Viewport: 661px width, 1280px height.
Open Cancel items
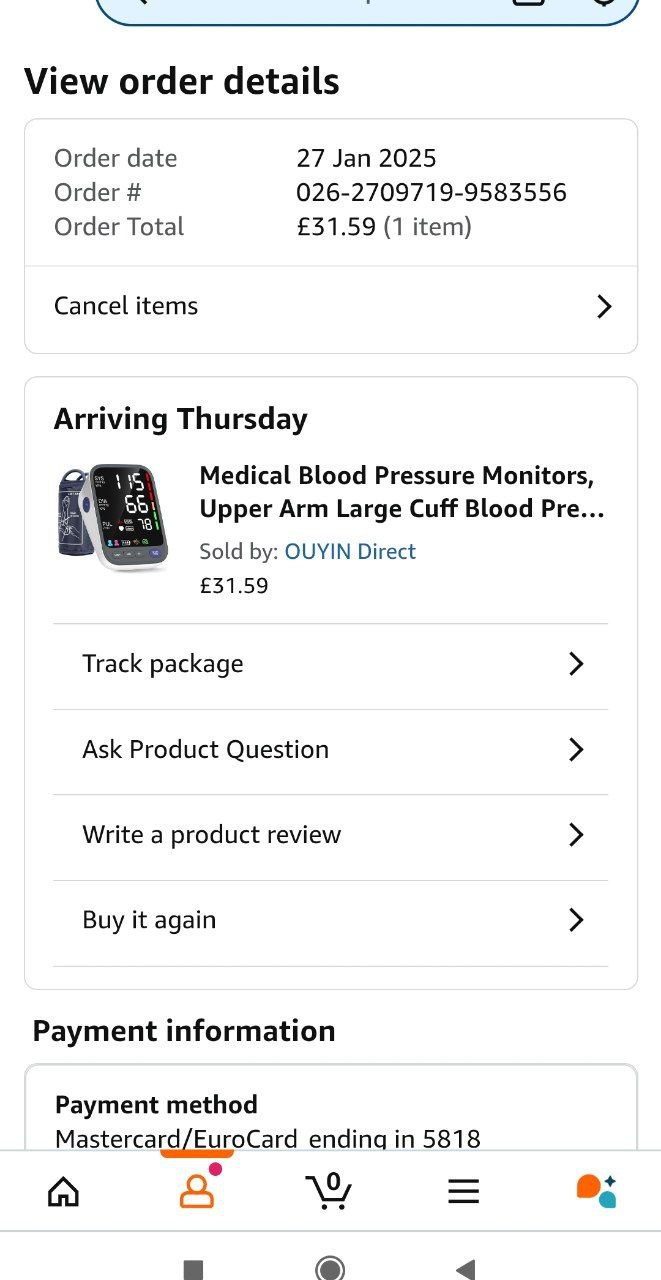pyautogui.click(x=330, y=307)
